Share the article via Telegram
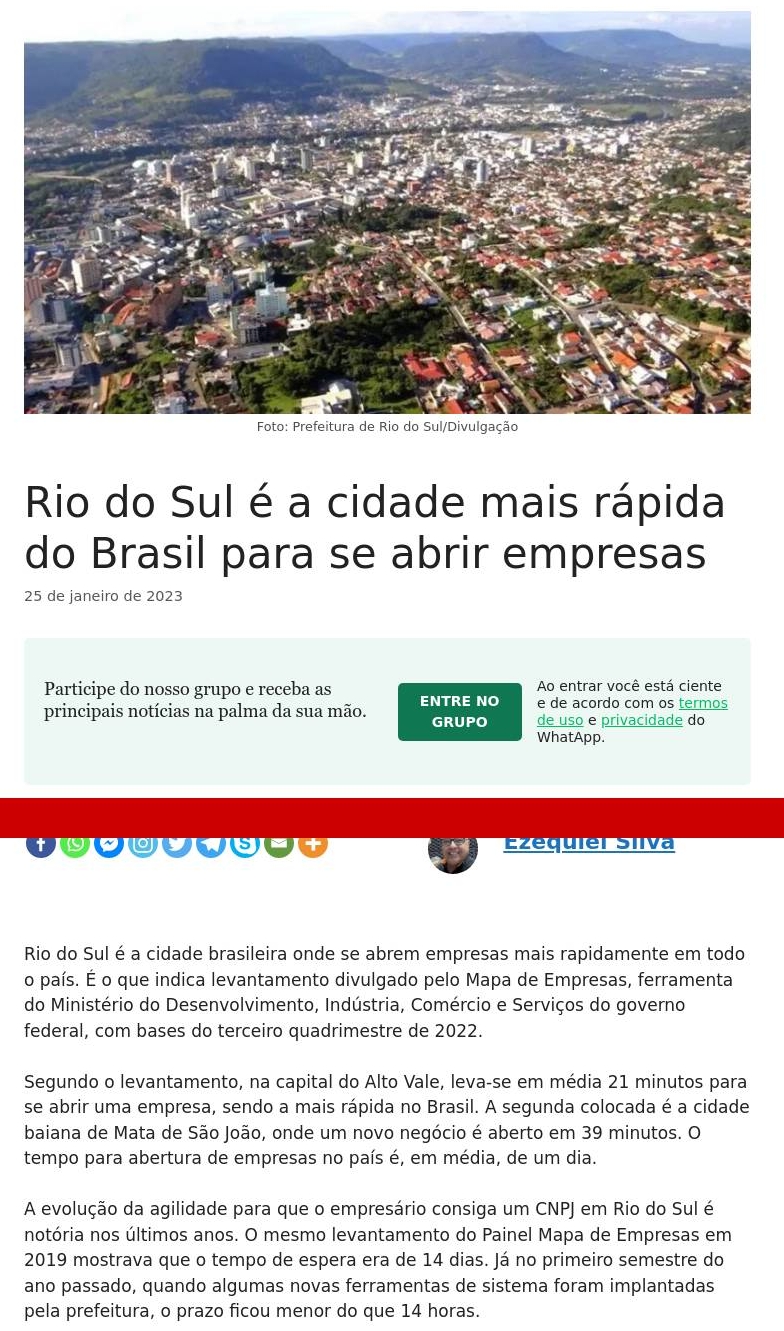Viewport: 784px width, 1331px height. (211, 846)
